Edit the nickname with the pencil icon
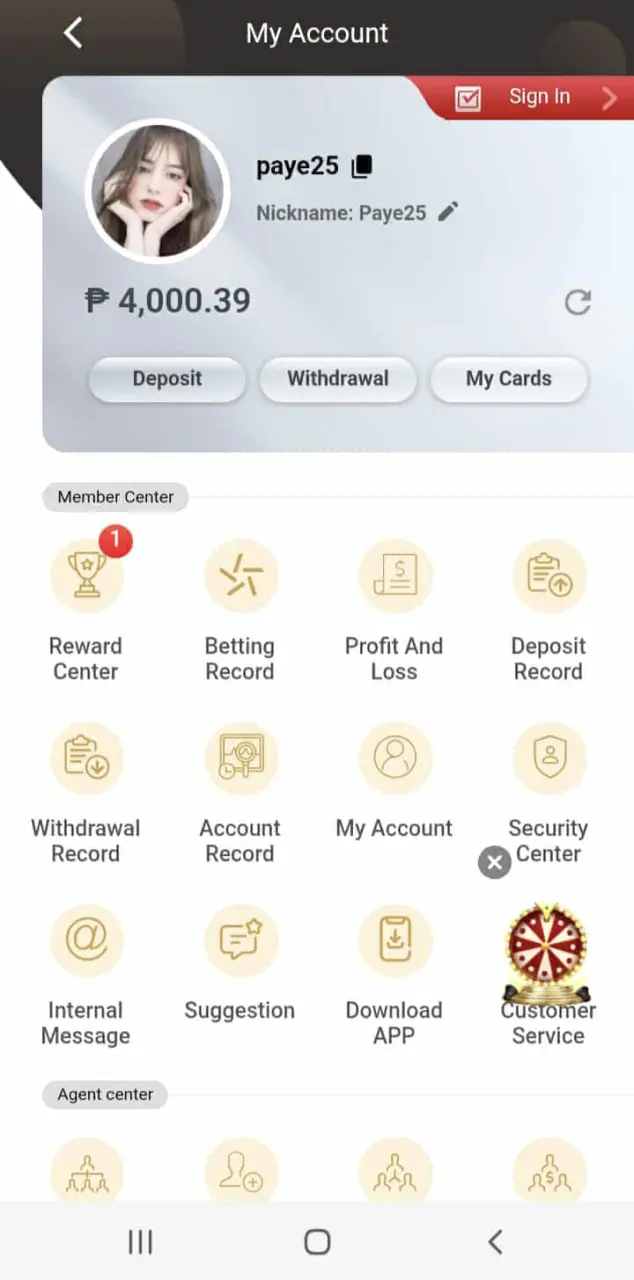 coord(448,211)
